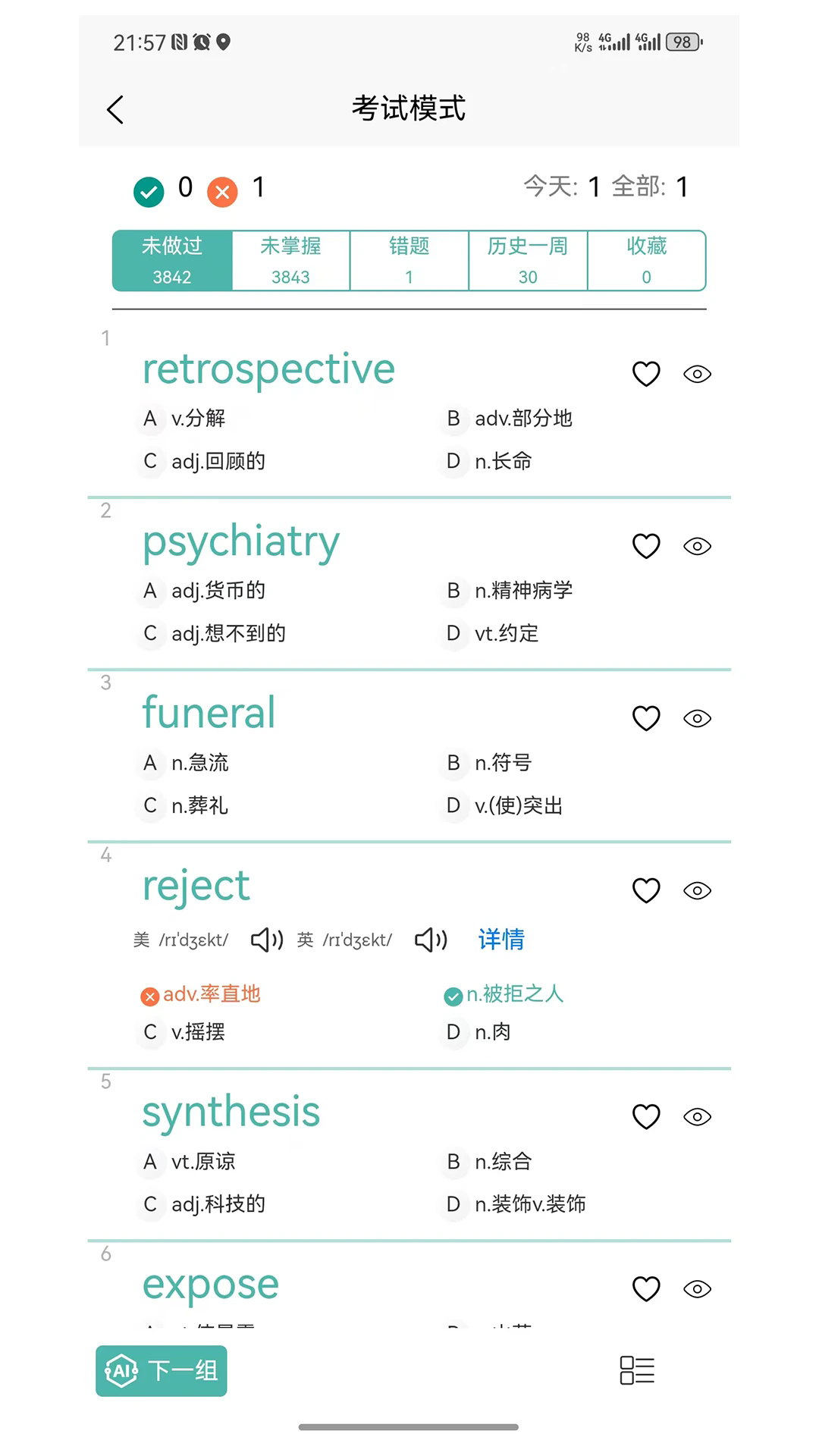Image resolution: width=819 pixels, height=1456 pixels.
Task: Reveal the answer for psychiatry
Action: 697,546
